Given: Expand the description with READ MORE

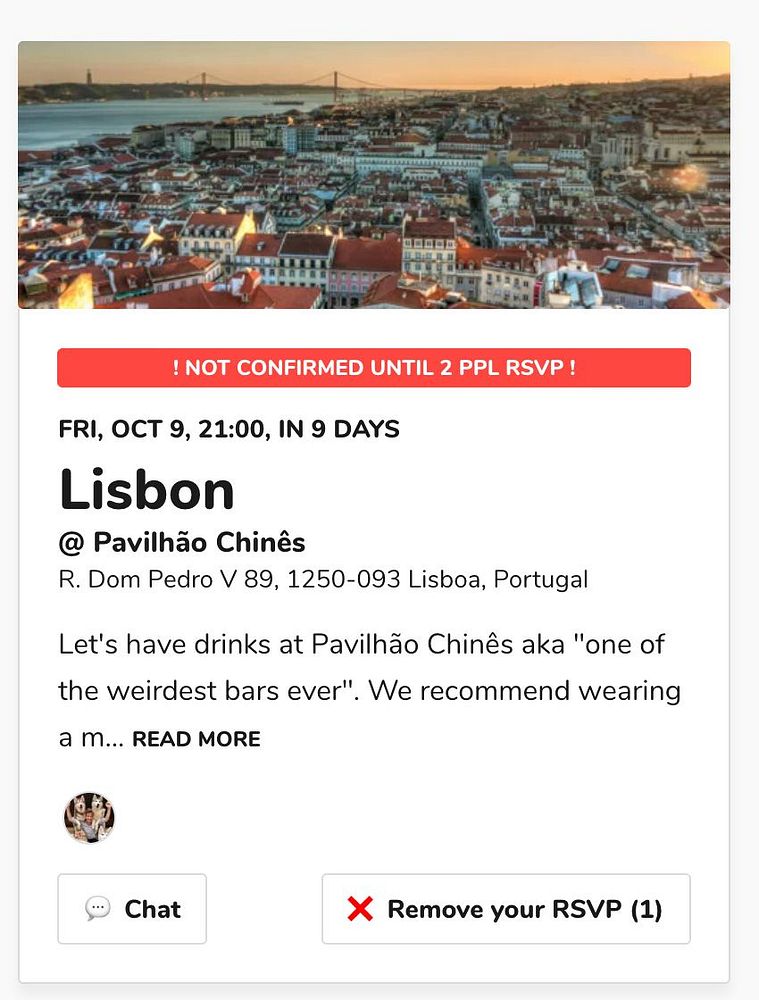Looking at the screenshot, I should click(196, 740).
